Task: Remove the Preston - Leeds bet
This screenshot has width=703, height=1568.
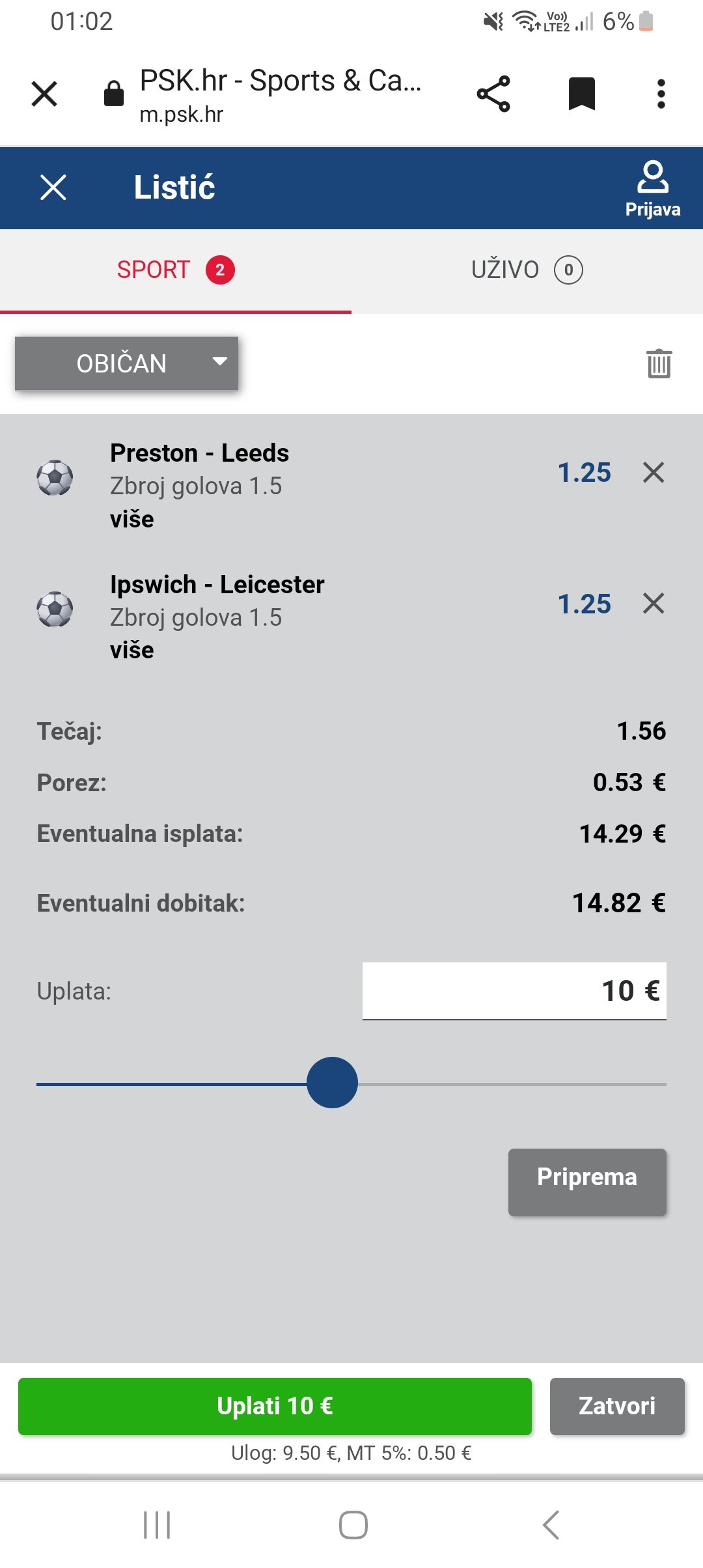Action: point(654,472)
